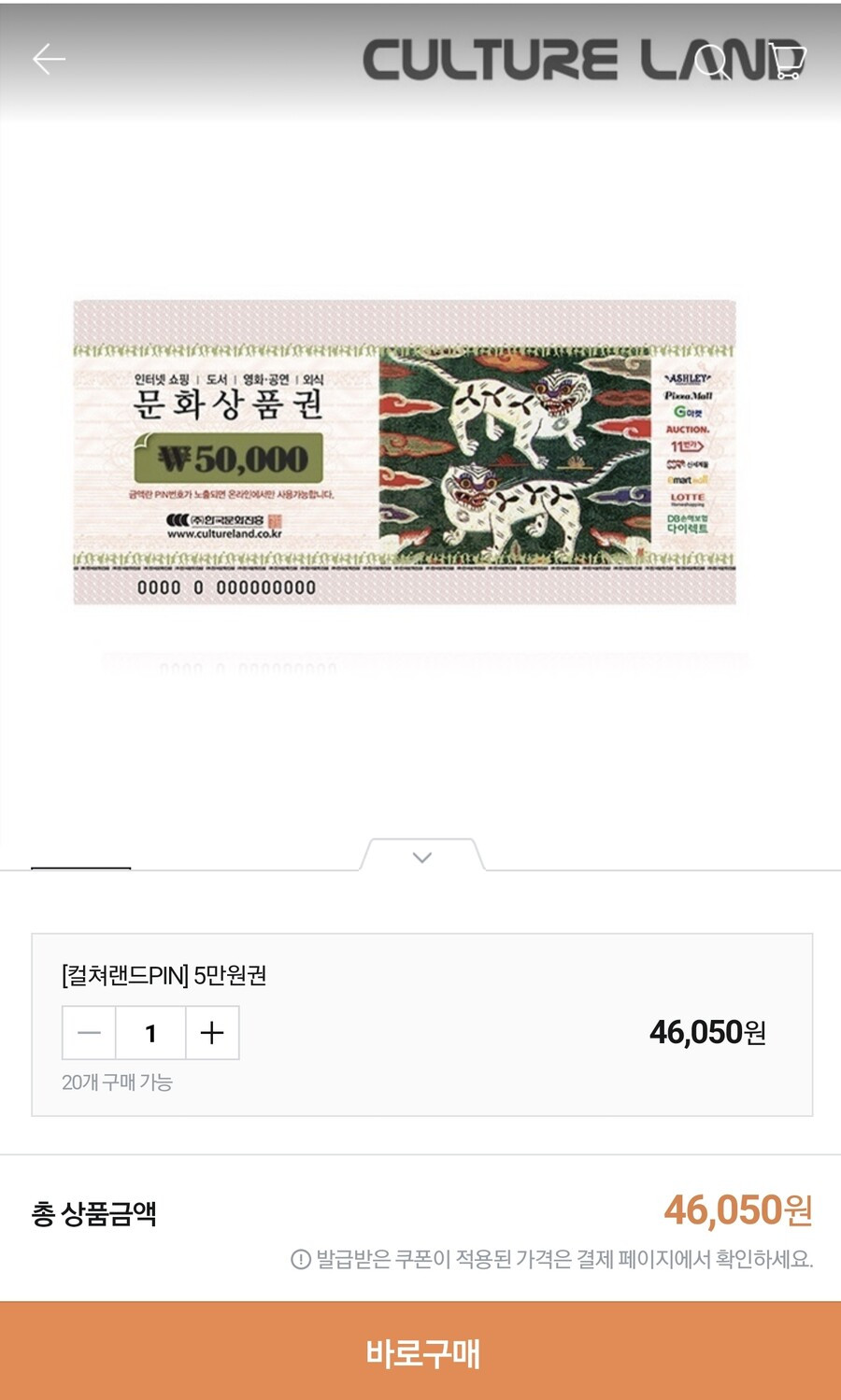
Task: Increase quantity with the plus button
Action: point(212,1033)
